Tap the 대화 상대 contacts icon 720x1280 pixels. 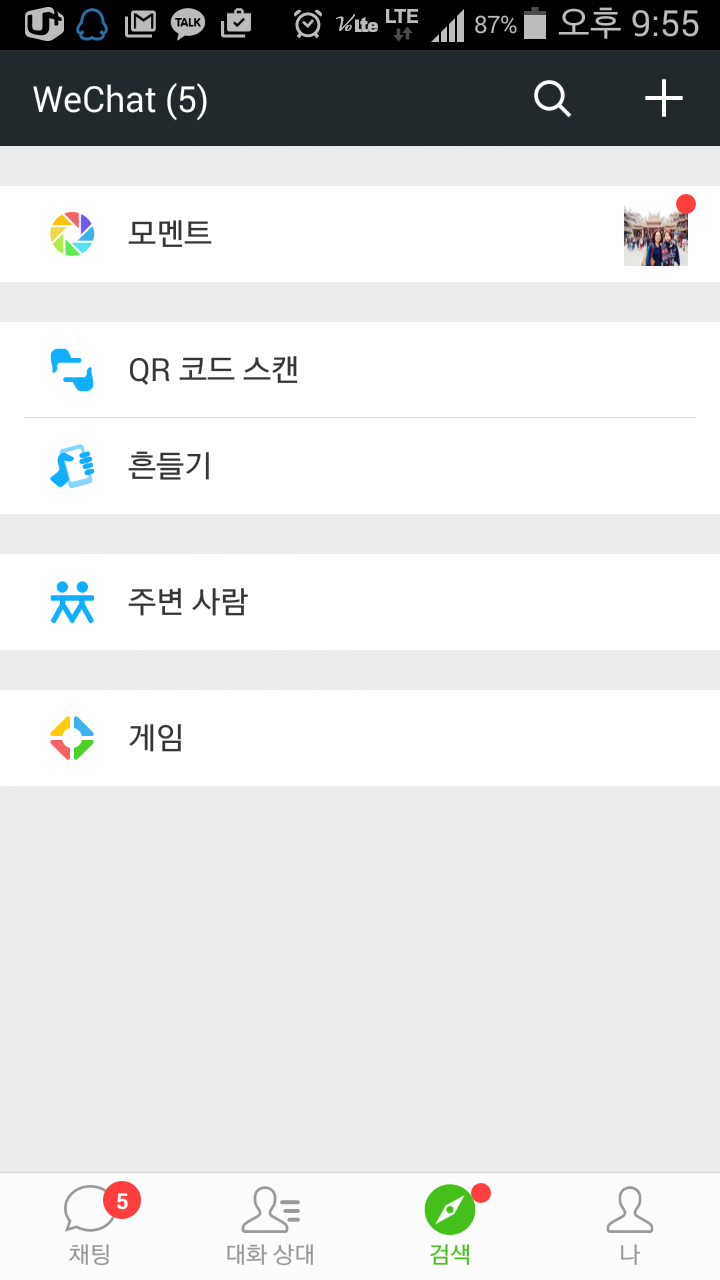(x=268, y=1212)
